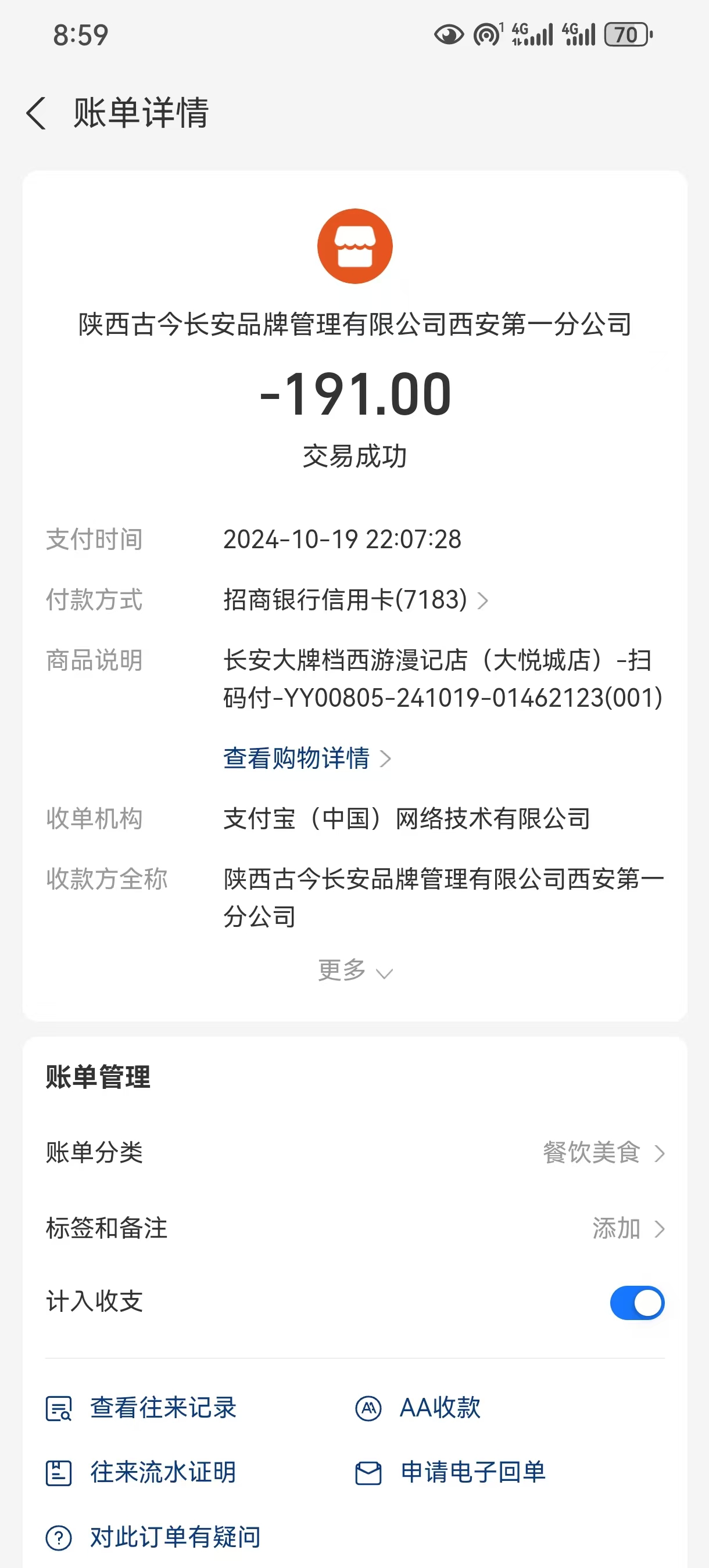Open 招商银行信用卡(7183) payment method details
709x1568 pixels.
point(355,600)
